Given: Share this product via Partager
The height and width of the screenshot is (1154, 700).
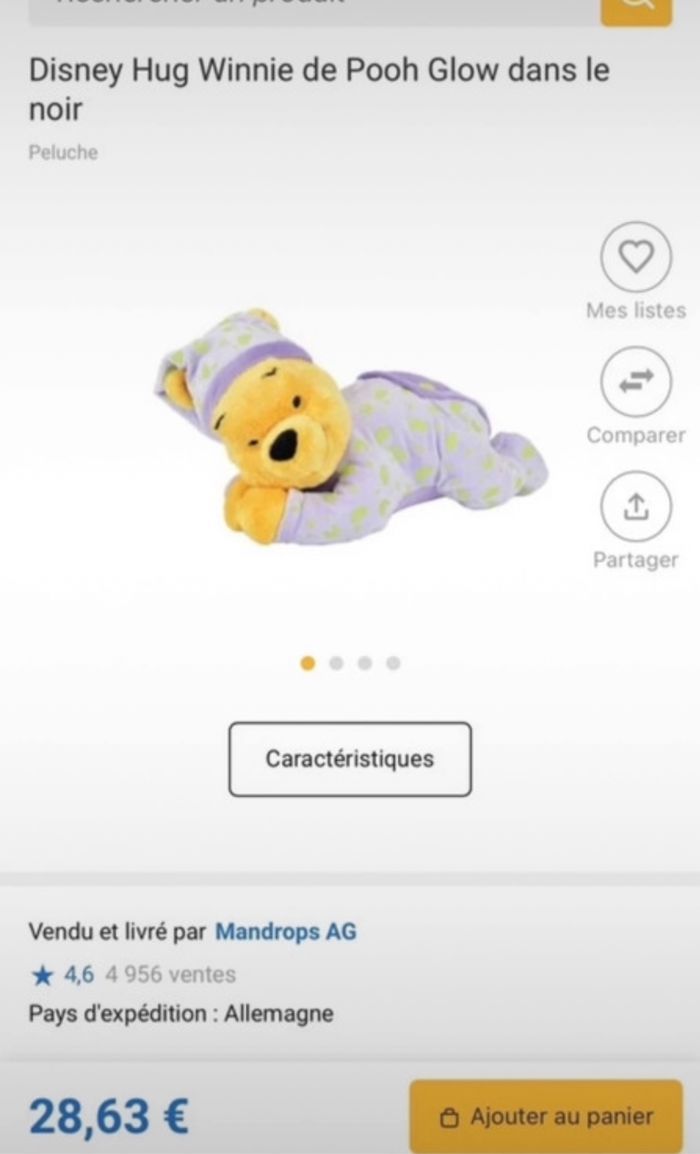Looking at the screenshot, I should [635, 507].
